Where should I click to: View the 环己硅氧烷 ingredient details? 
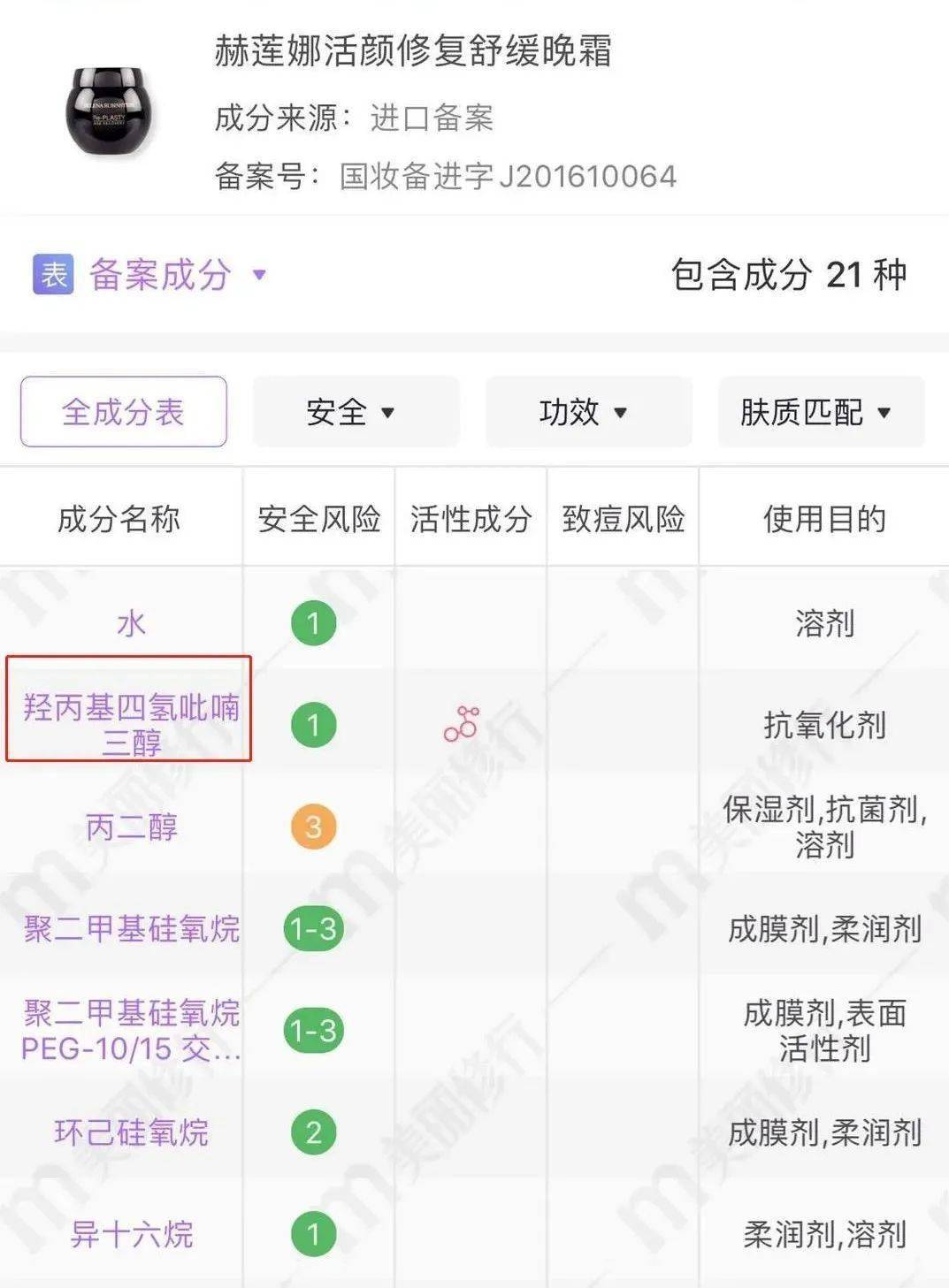[x=131, y=1132]
